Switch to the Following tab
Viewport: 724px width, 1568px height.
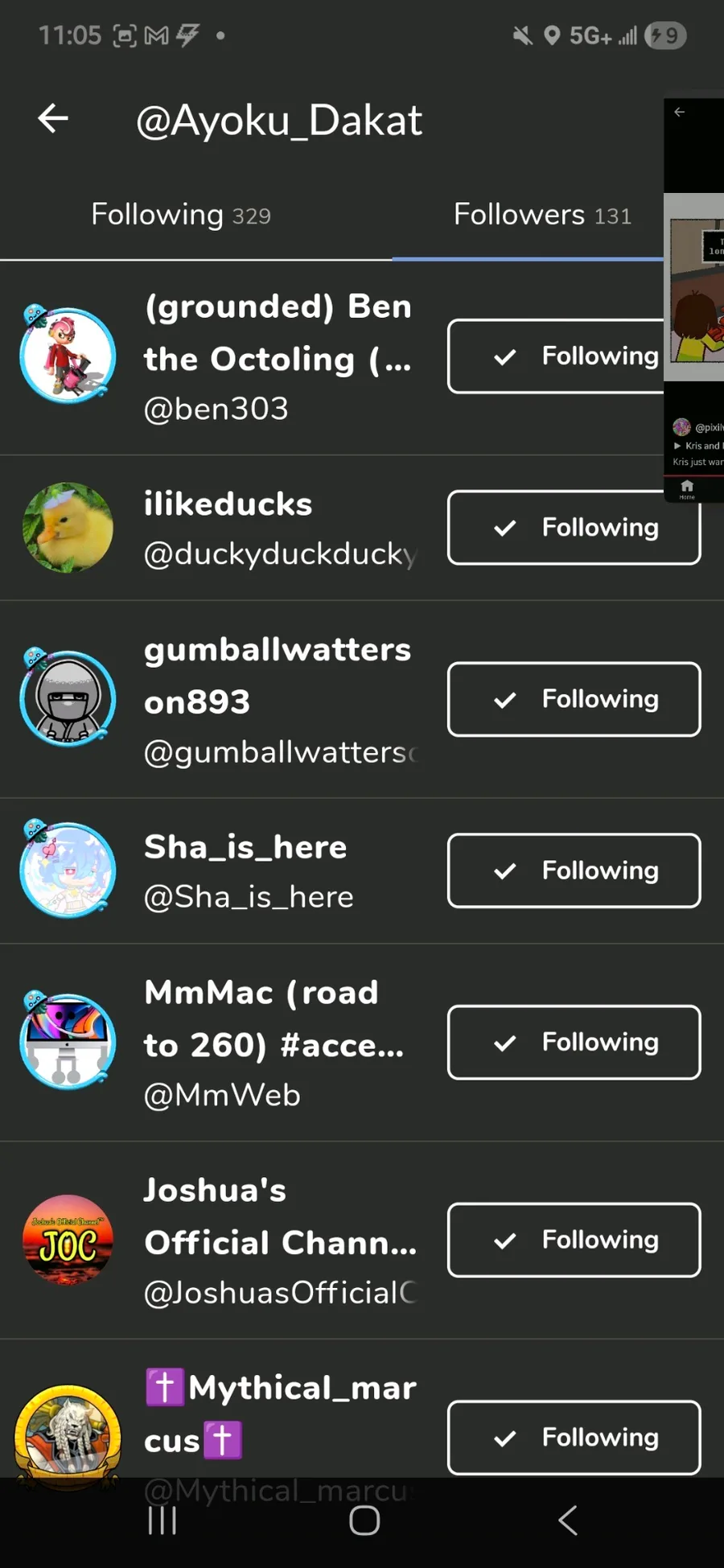(x=181, y=216)
